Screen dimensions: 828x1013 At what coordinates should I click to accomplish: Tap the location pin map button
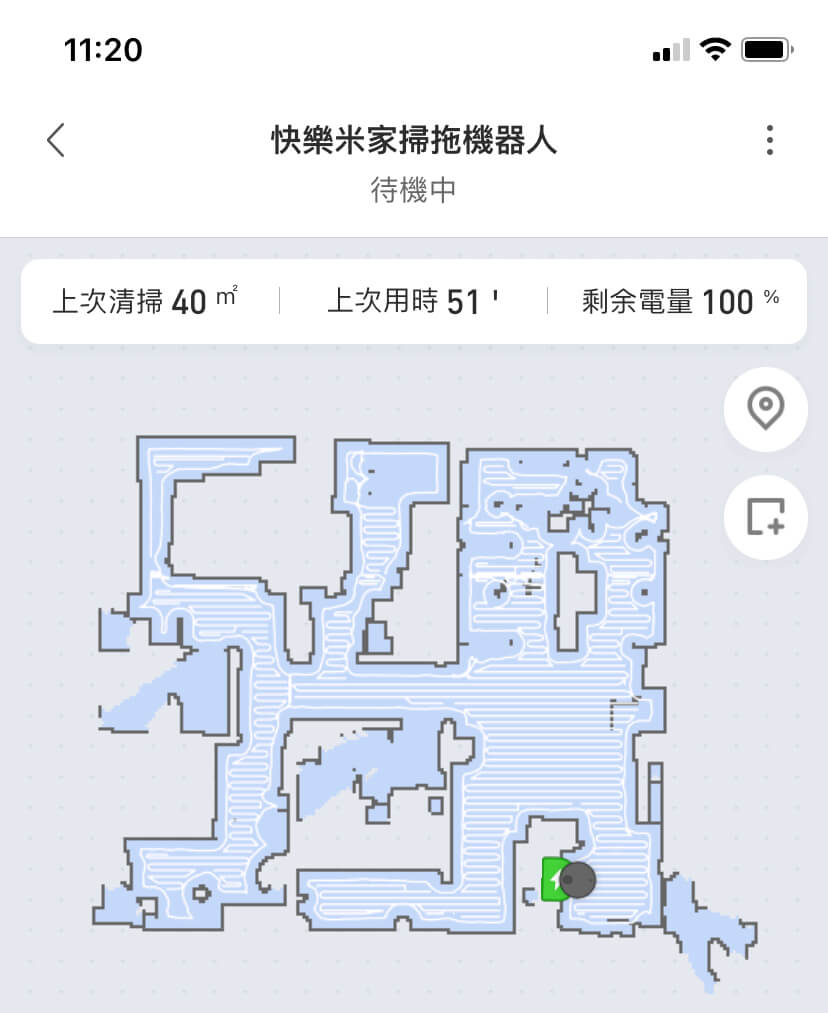[x=765, y=409]
